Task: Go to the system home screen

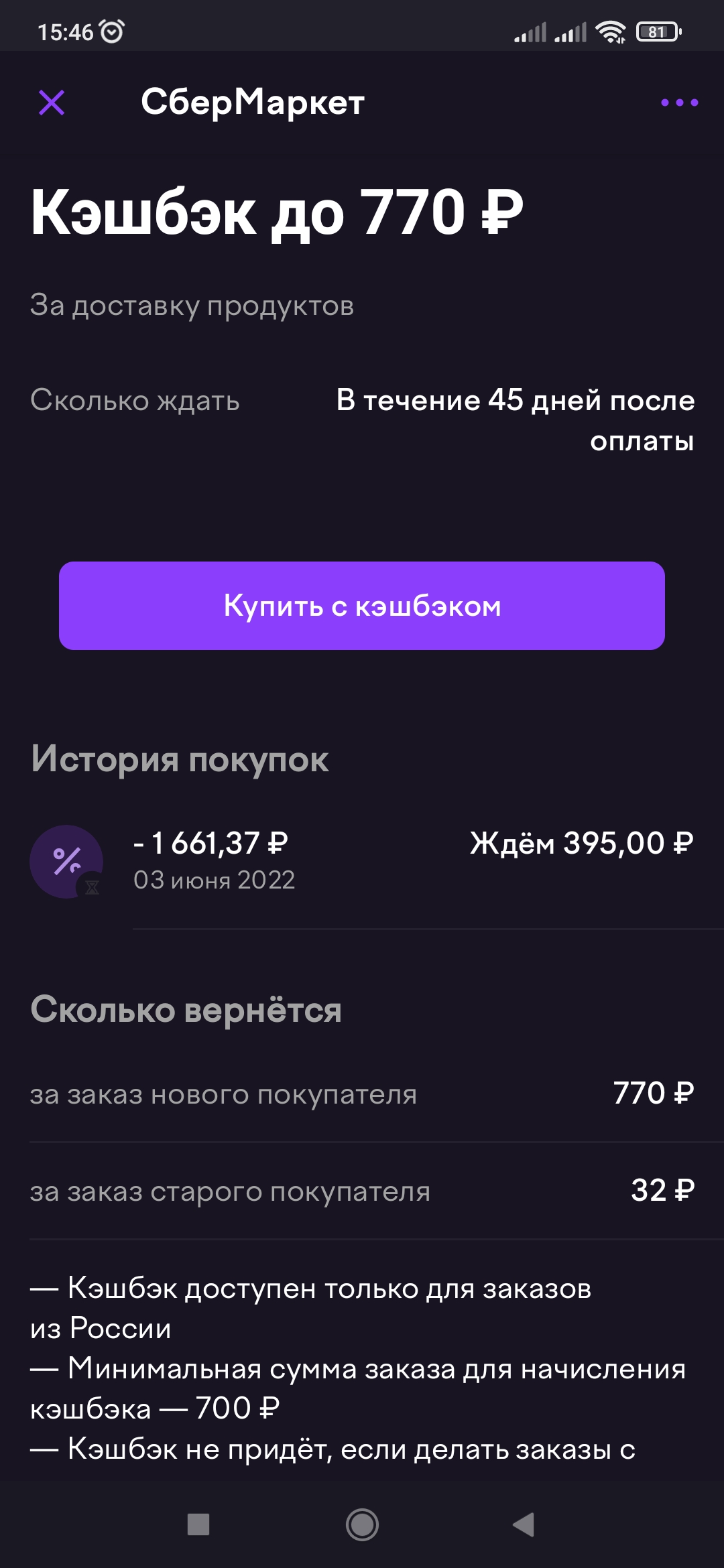Action: pos(362,1524)
